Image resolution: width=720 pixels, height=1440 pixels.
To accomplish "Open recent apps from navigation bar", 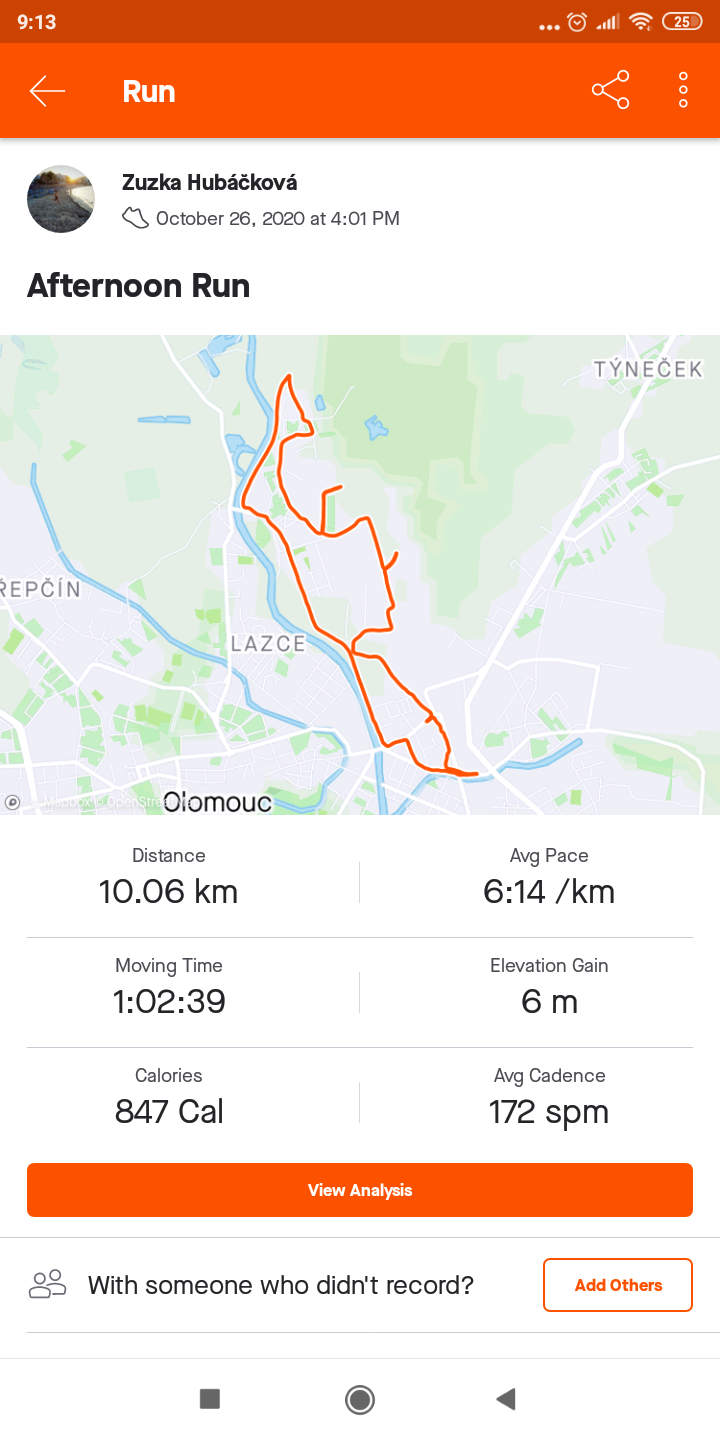I will click(x=209, y=1399).
